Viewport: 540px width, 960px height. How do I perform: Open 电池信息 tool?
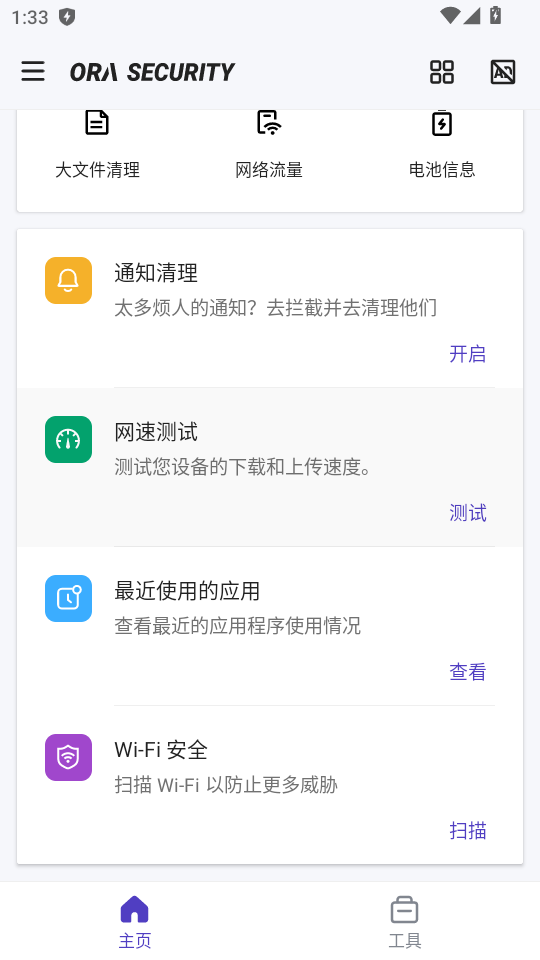(441, 145)
